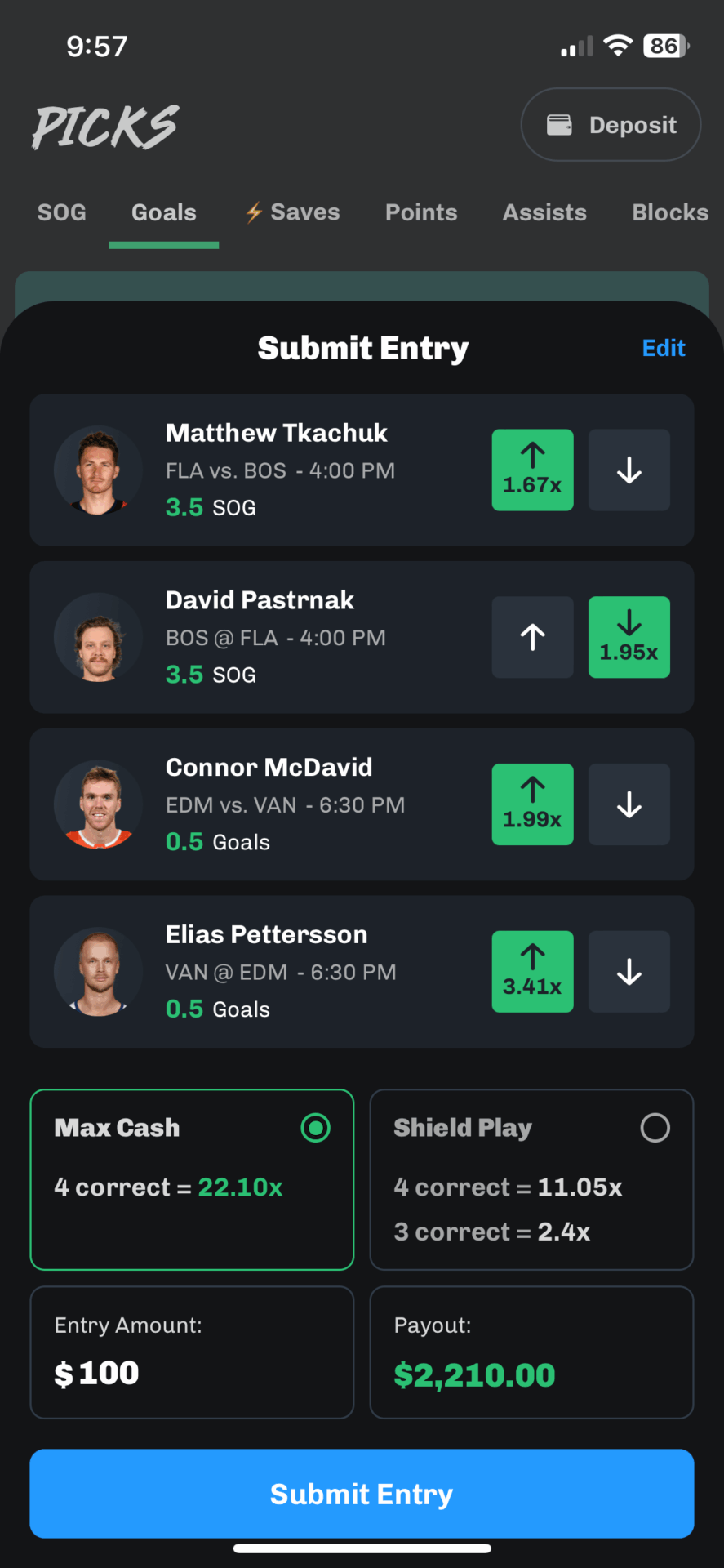Select the 1.95x down pick for Pastrnak
The height and width of the screenshot is (1568, 724).
pyautogui.click(x=629, y=637)
